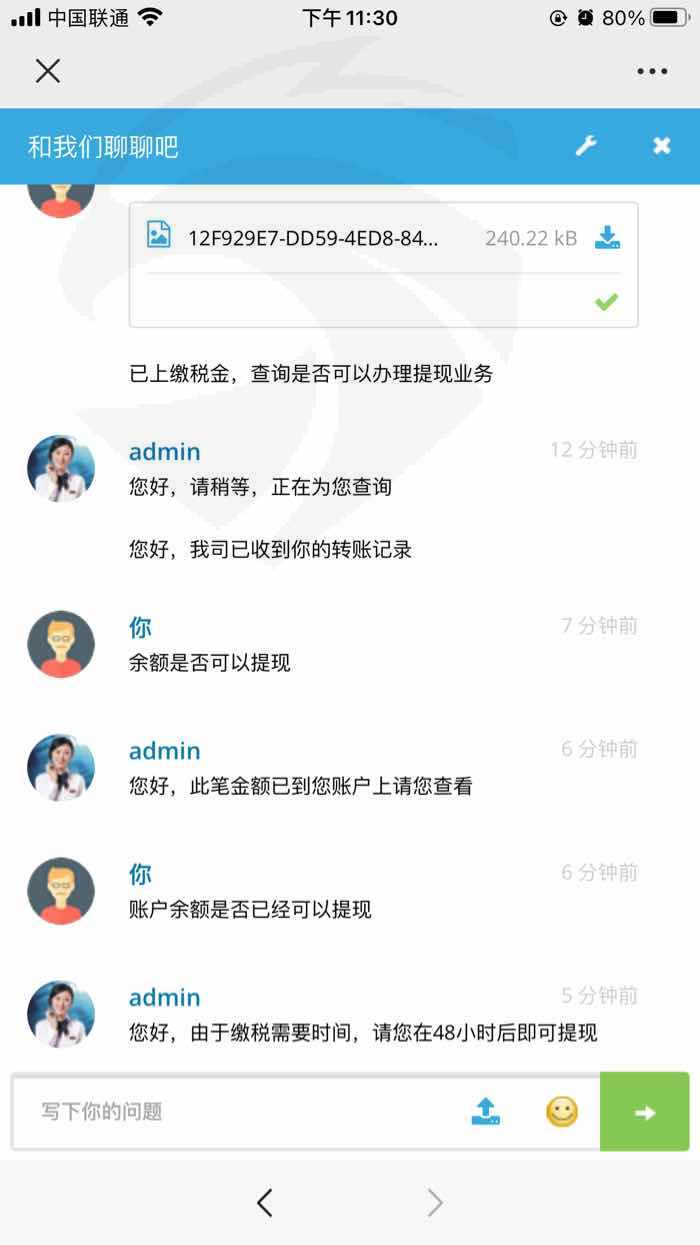Open chat settings wrench icon
700x1245 pixels.
tap(586, 146)
